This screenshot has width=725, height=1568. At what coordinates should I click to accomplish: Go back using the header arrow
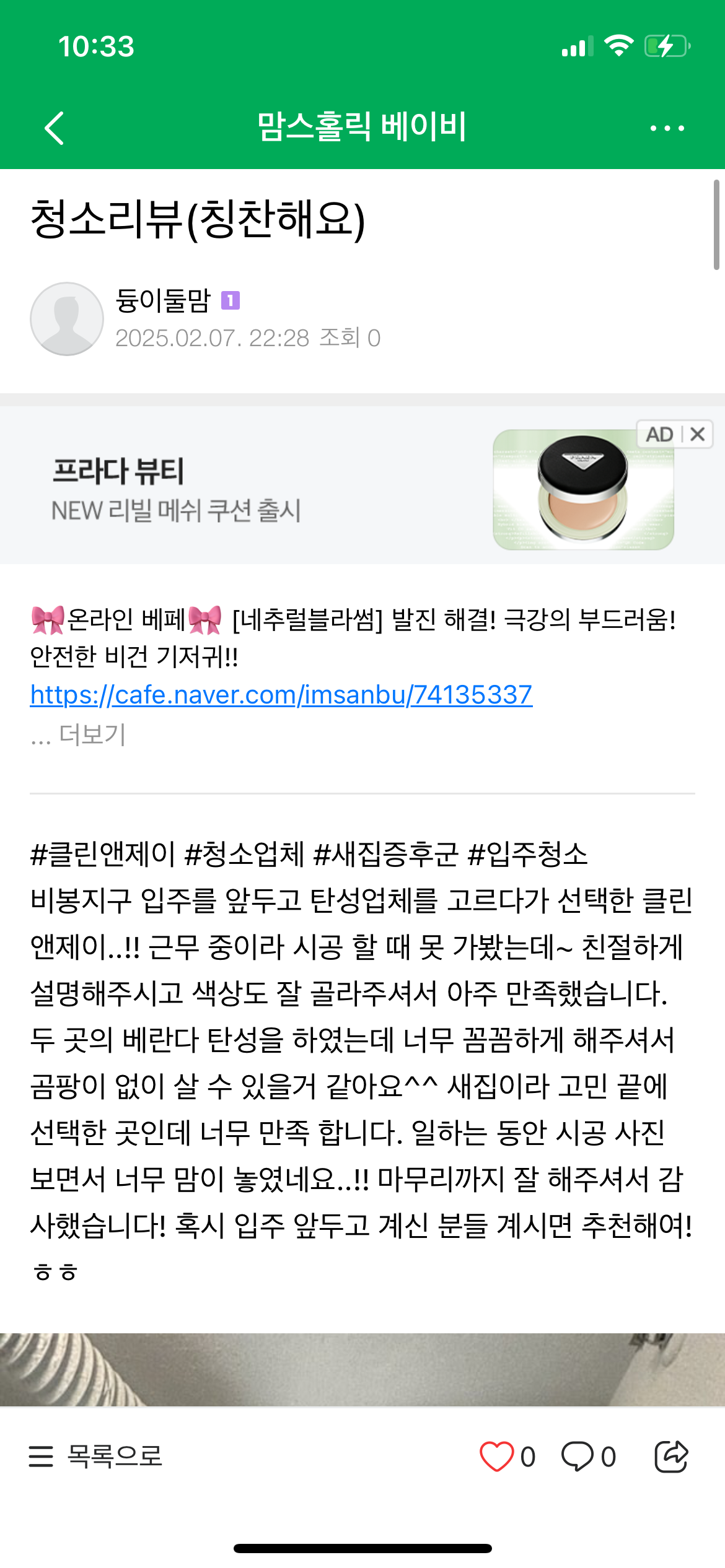click(55, 128)
